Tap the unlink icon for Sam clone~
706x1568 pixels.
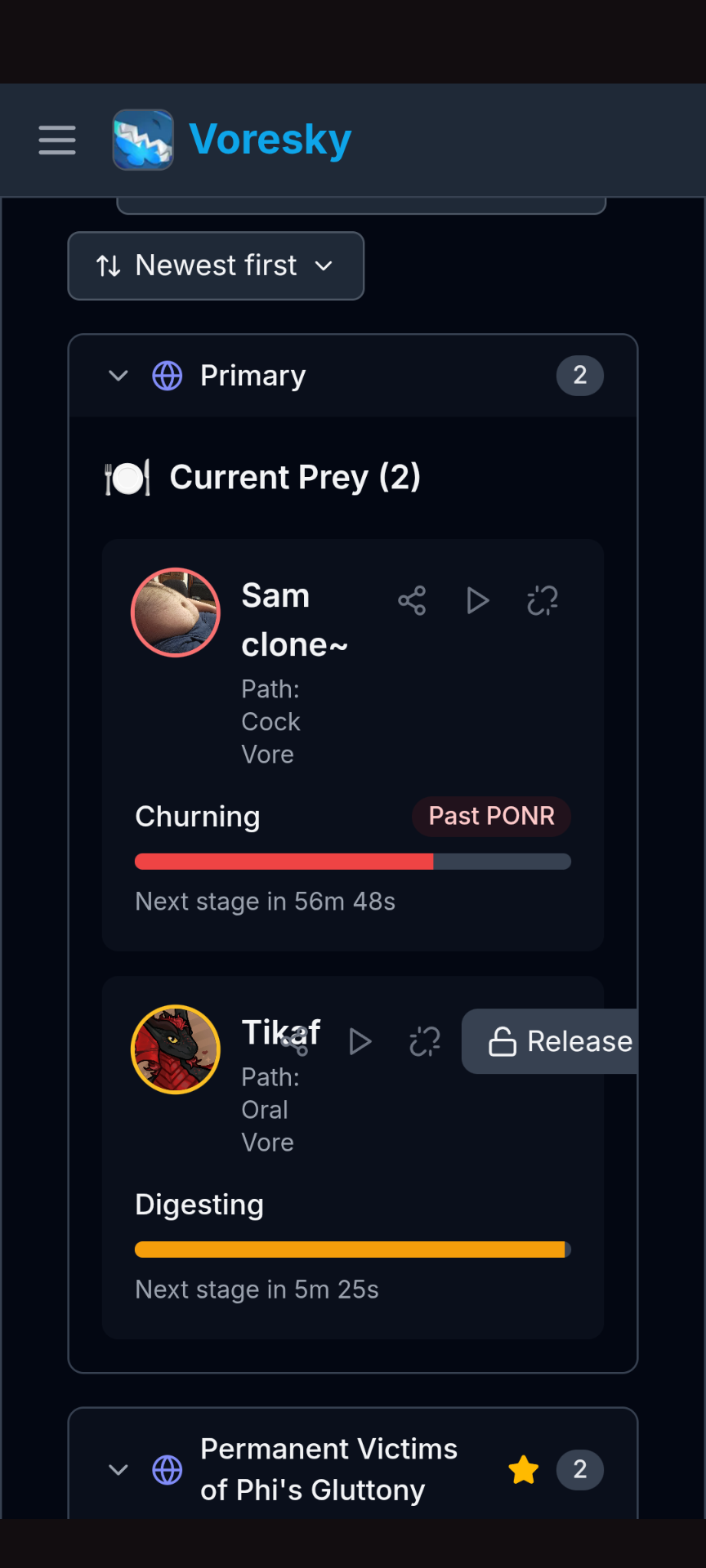pos(543,601)
